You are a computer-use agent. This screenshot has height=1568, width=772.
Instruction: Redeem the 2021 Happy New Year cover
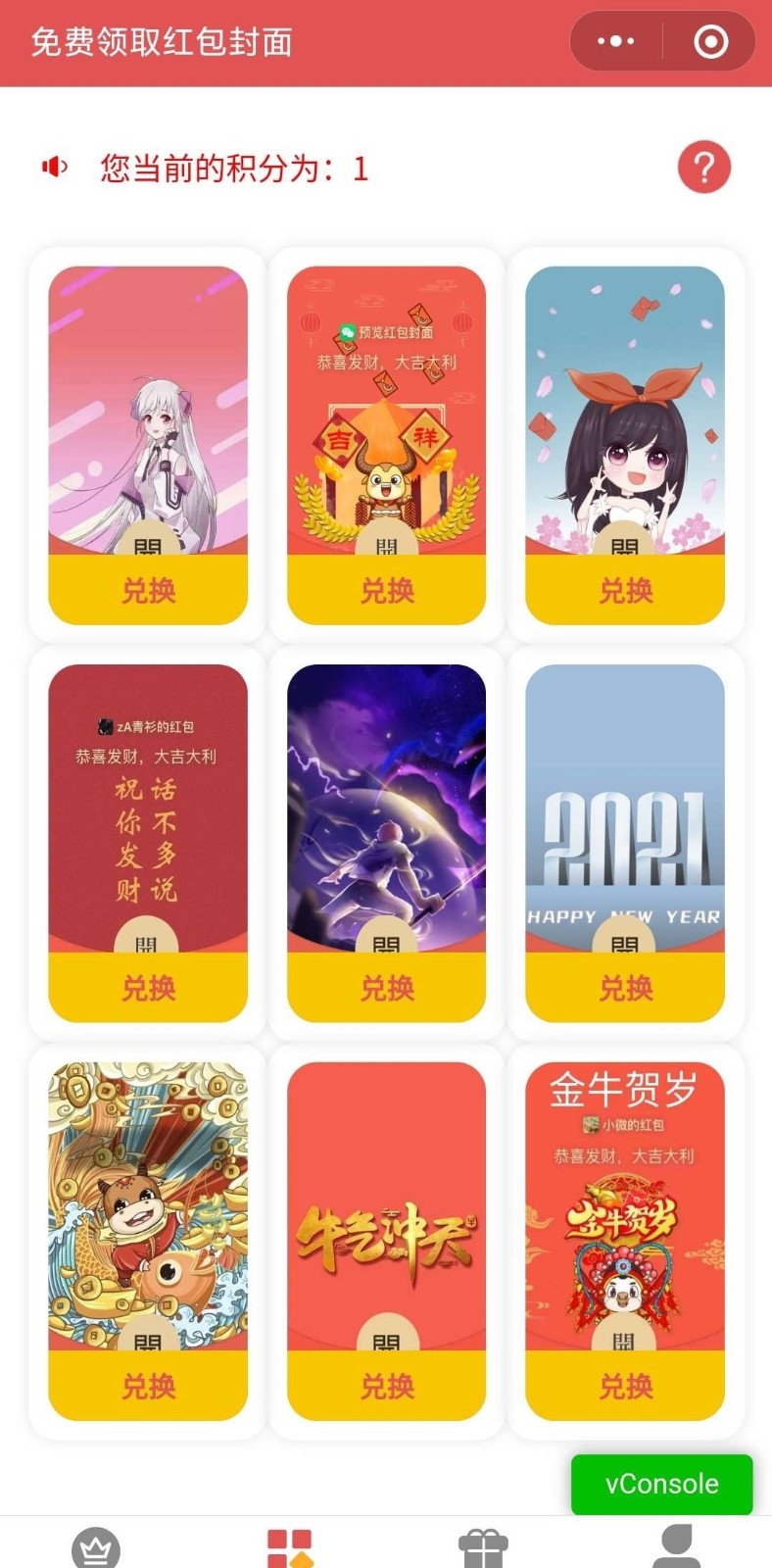coord(625,988)
